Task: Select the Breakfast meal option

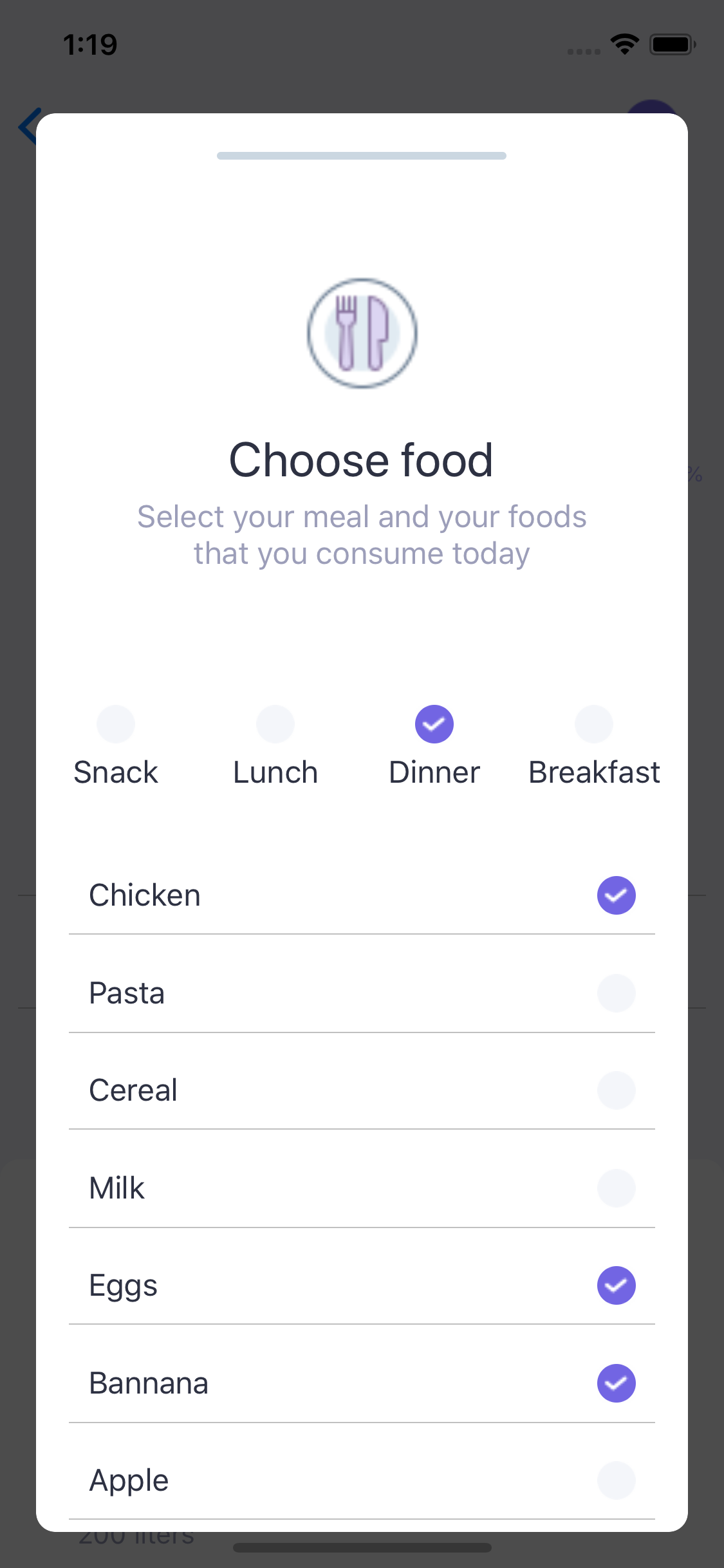Action: pos(593,723)
